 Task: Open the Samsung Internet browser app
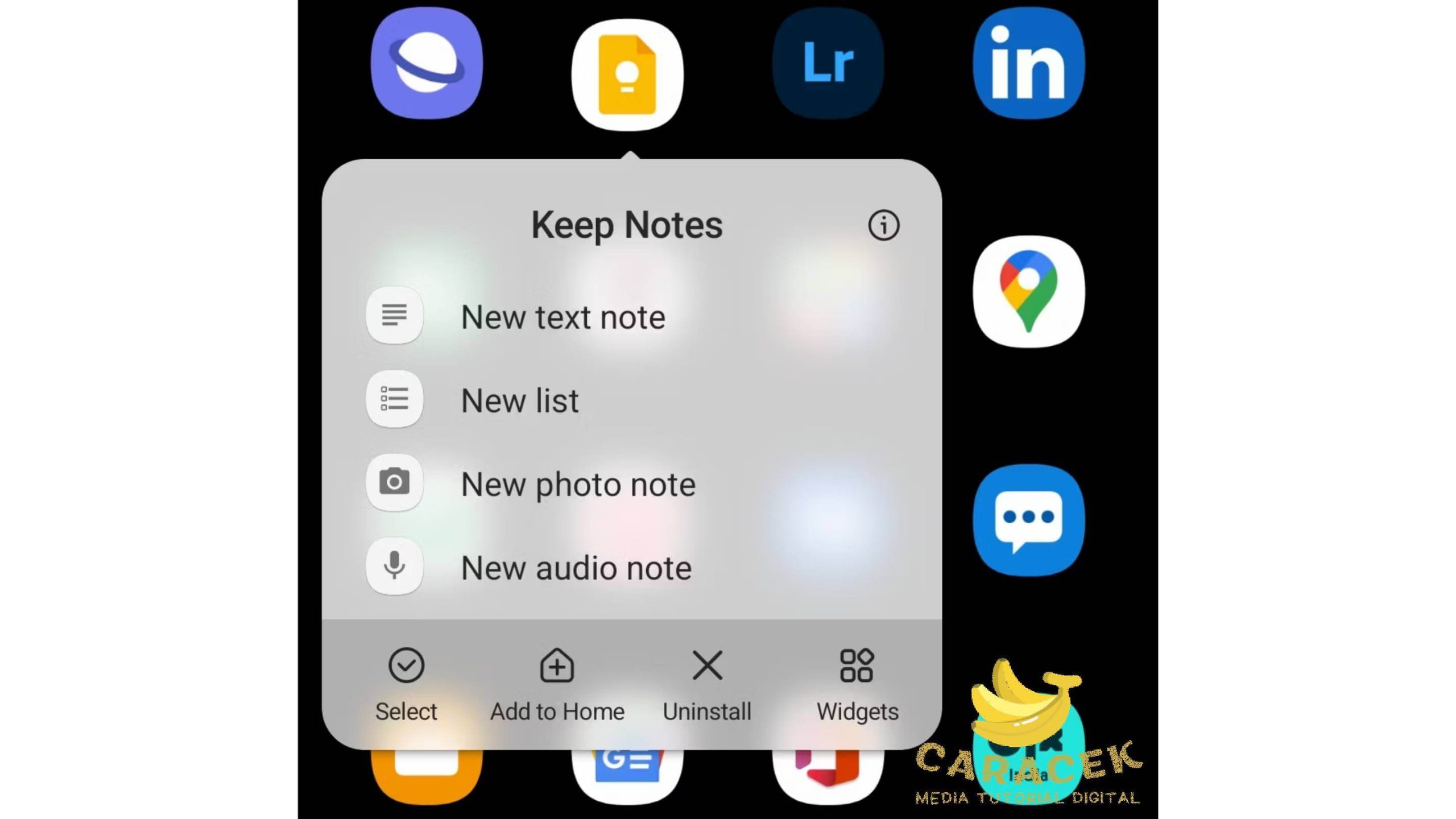[427, 63]
